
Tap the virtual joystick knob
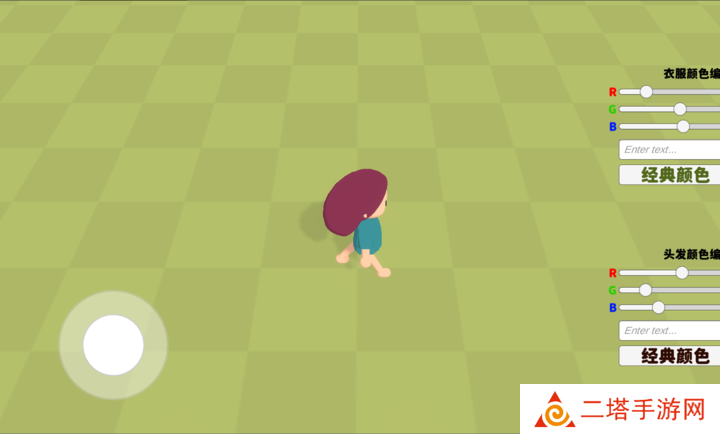[x=113, y=345]
